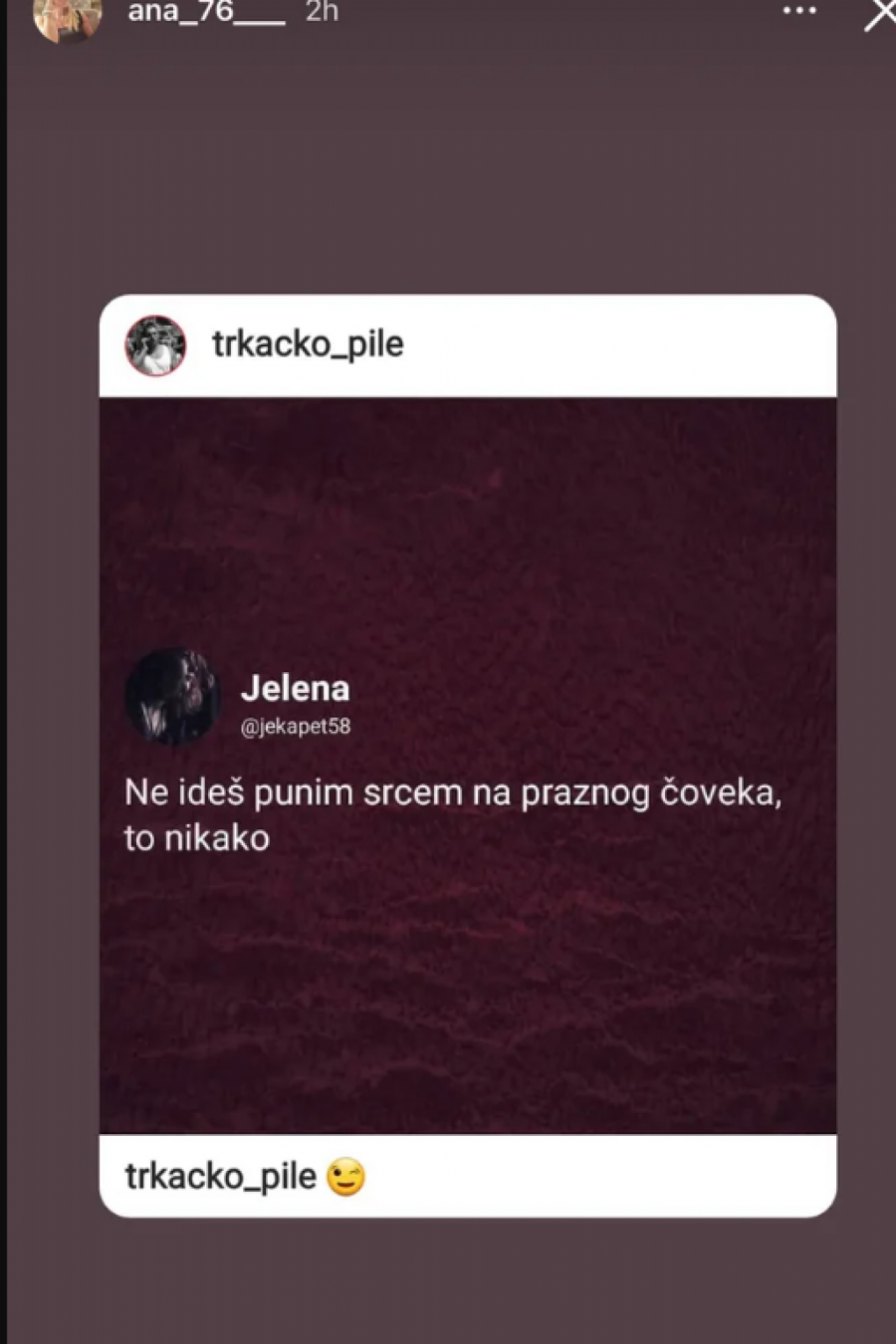Tap ana_76___ profile picture
Screen dimensions: 896x1344
tap(67, 18)
